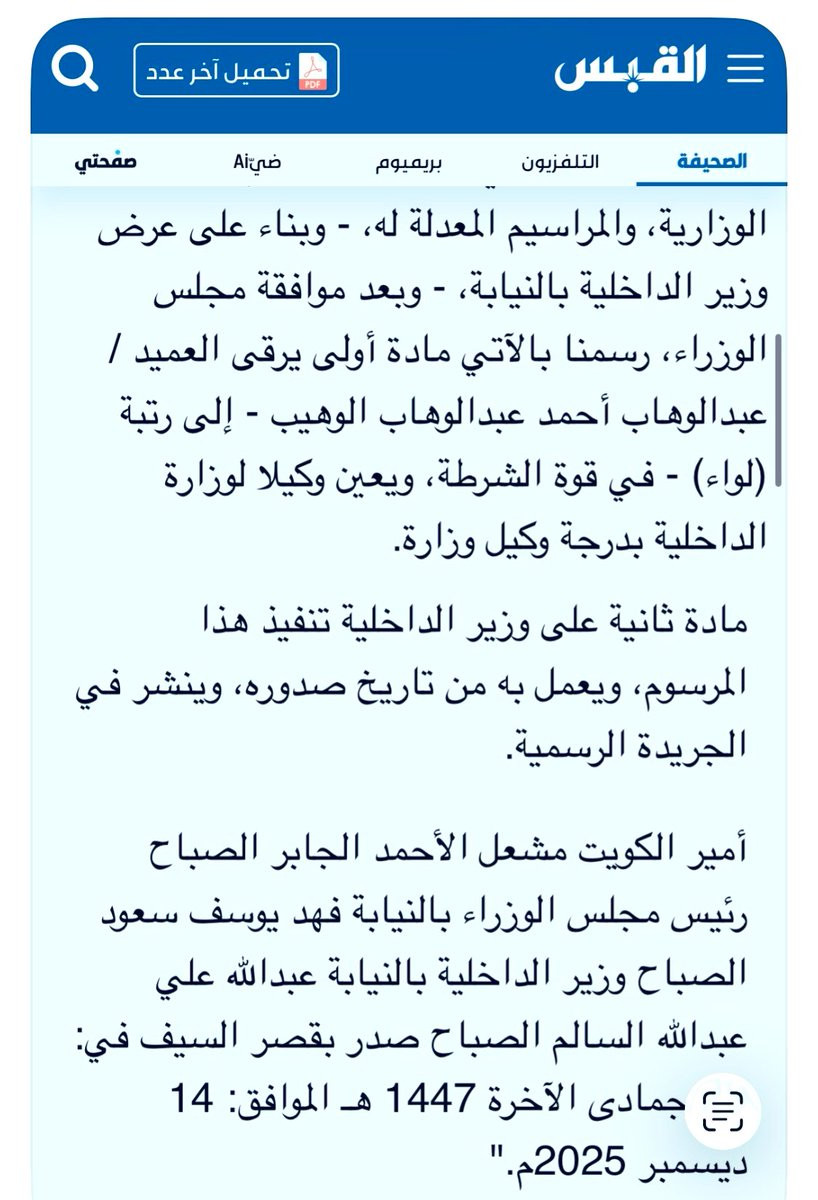Open the بريميوم tab
Viewport: 818px width, 1200px height.
click(x=409, y=162)
